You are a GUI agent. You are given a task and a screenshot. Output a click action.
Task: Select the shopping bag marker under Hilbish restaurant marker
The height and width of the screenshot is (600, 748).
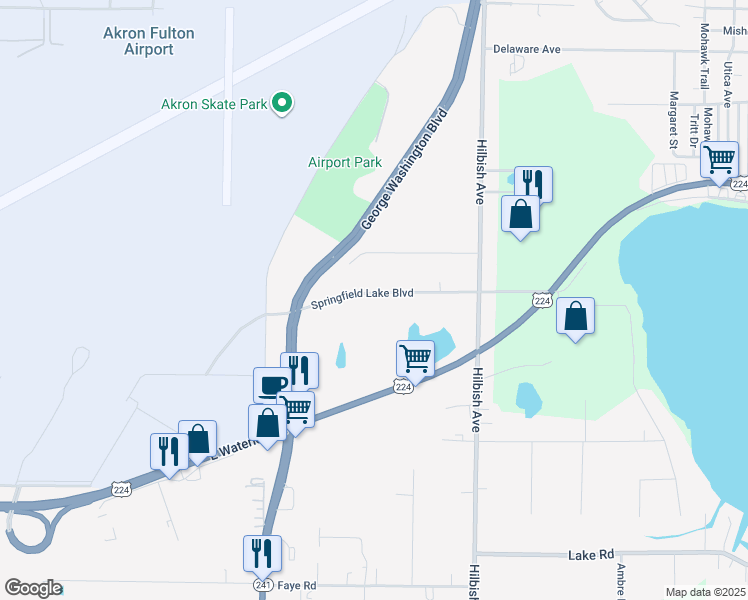520,217
